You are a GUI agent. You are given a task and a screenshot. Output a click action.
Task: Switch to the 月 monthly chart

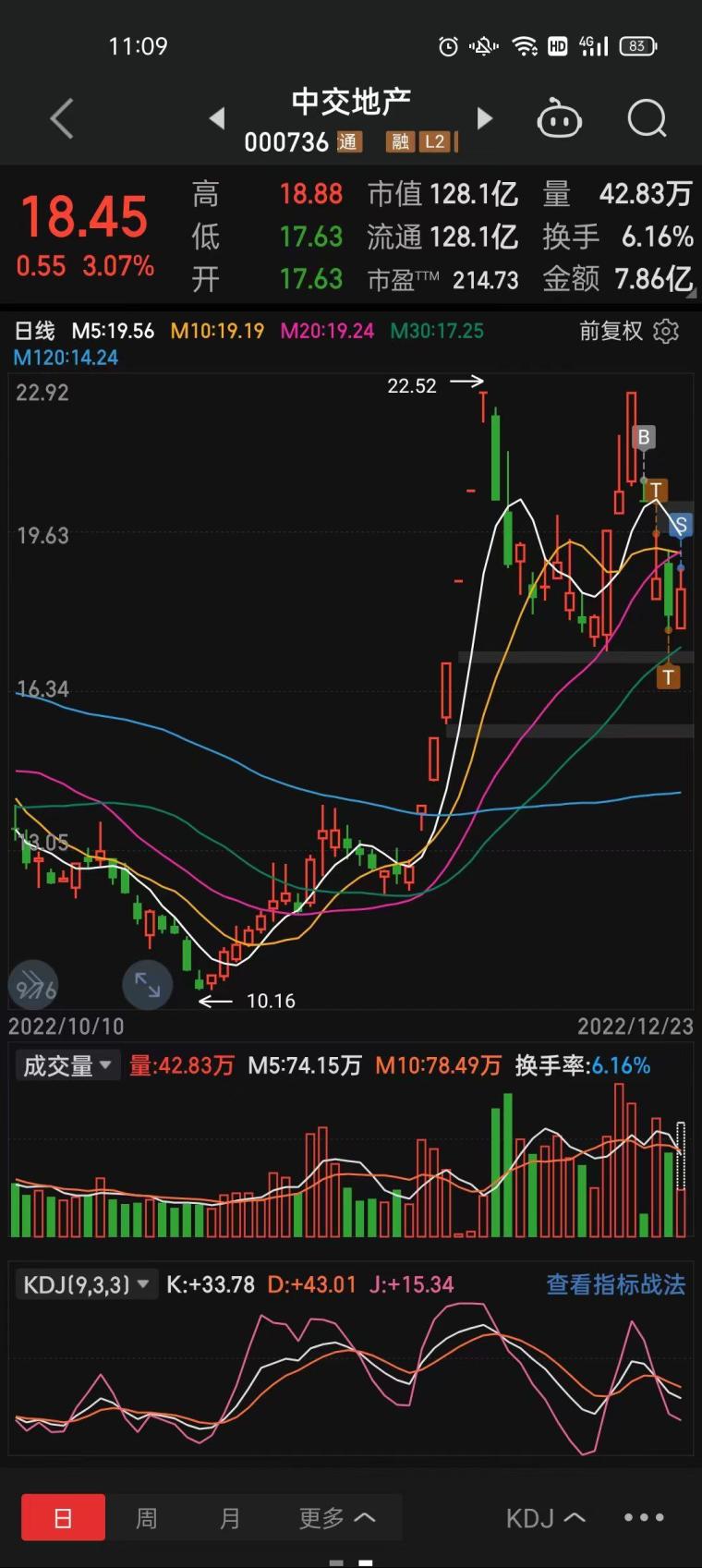coord(229,1518)
